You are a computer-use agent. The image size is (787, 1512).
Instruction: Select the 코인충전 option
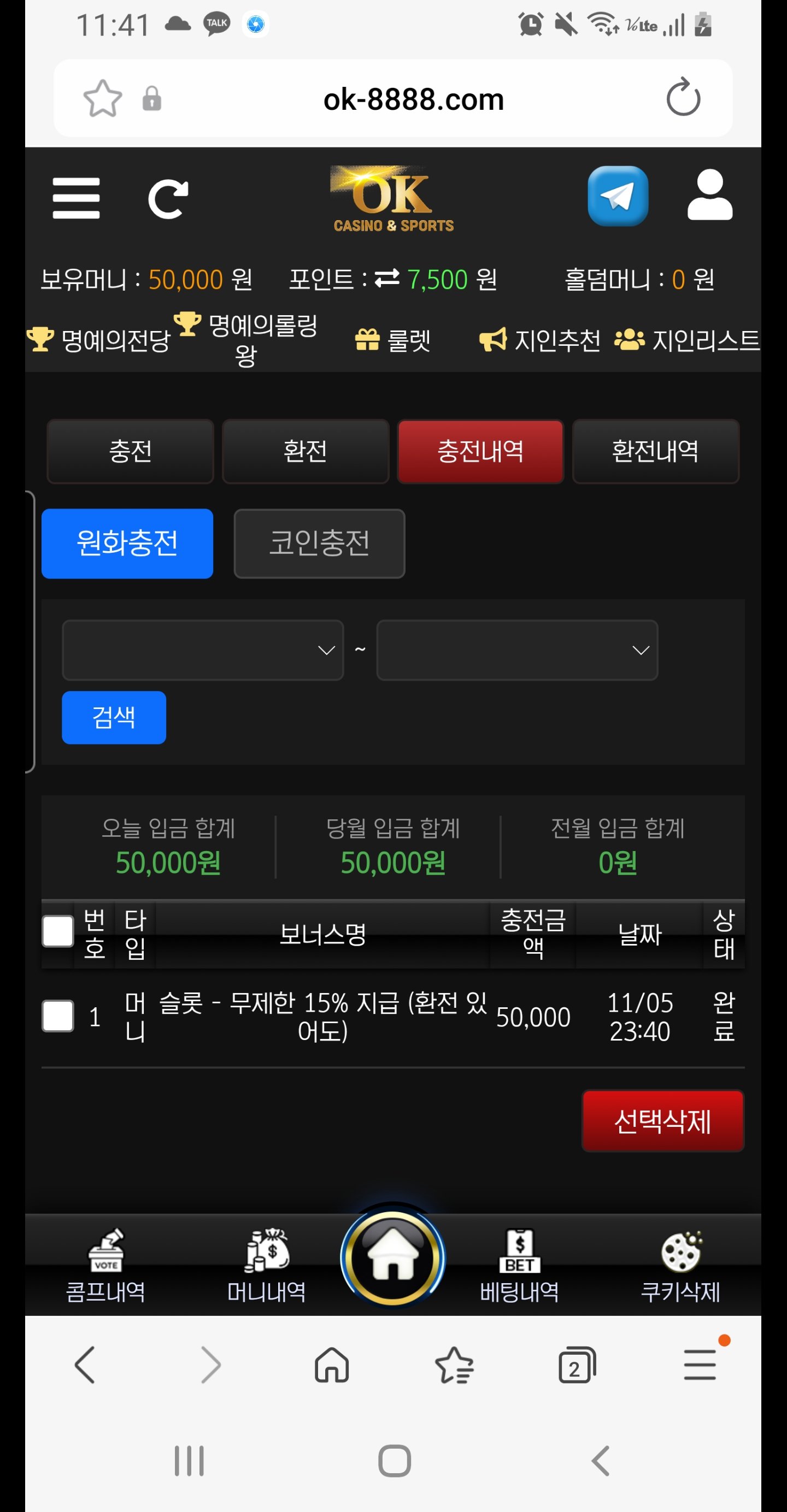coord(319,543)
